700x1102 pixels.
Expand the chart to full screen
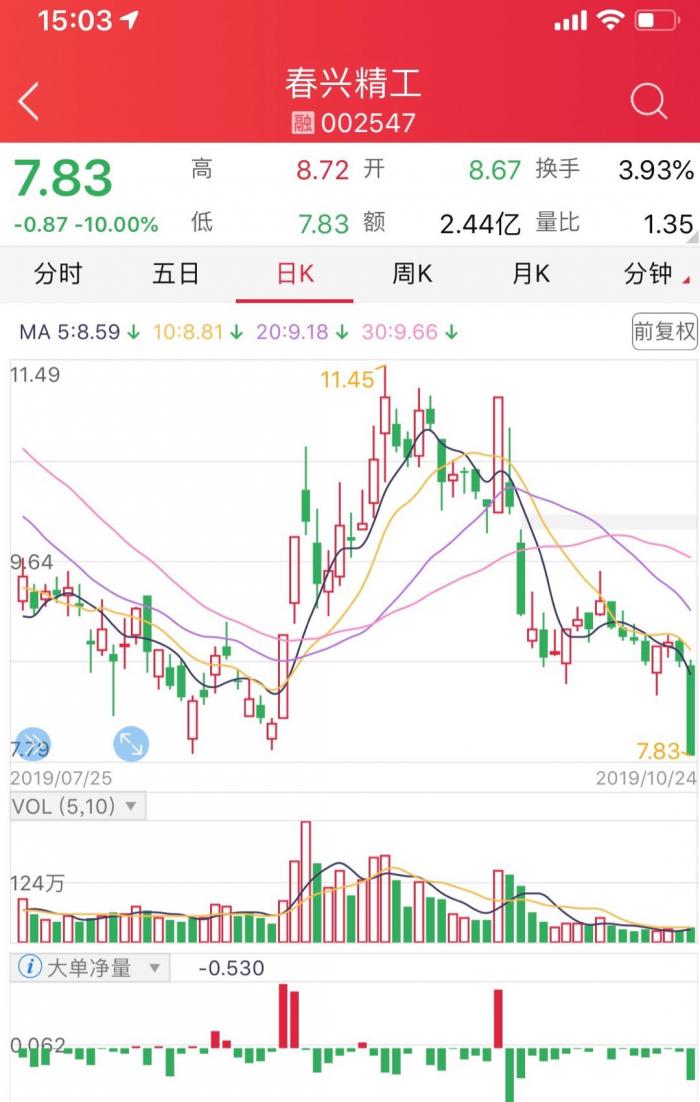click(x=131, y=743)
